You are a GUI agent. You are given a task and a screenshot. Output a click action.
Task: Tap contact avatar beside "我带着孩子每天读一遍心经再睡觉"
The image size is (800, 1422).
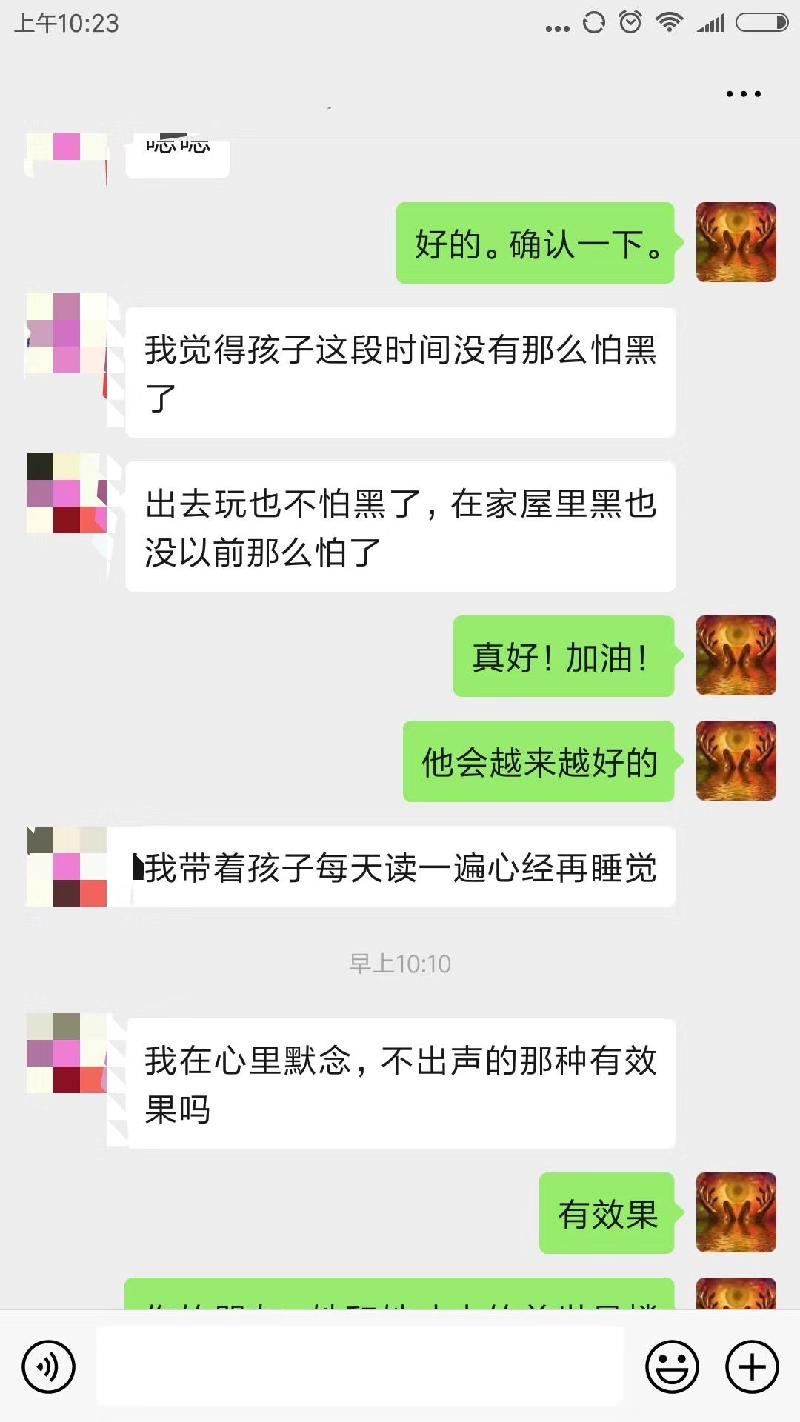tap(66, 866)
